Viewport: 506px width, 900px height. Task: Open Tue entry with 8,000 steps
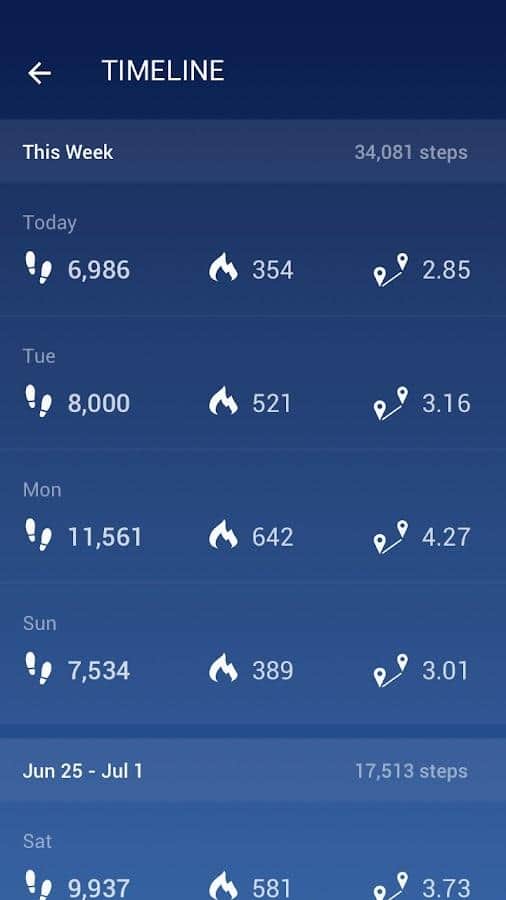coord(253,383)
